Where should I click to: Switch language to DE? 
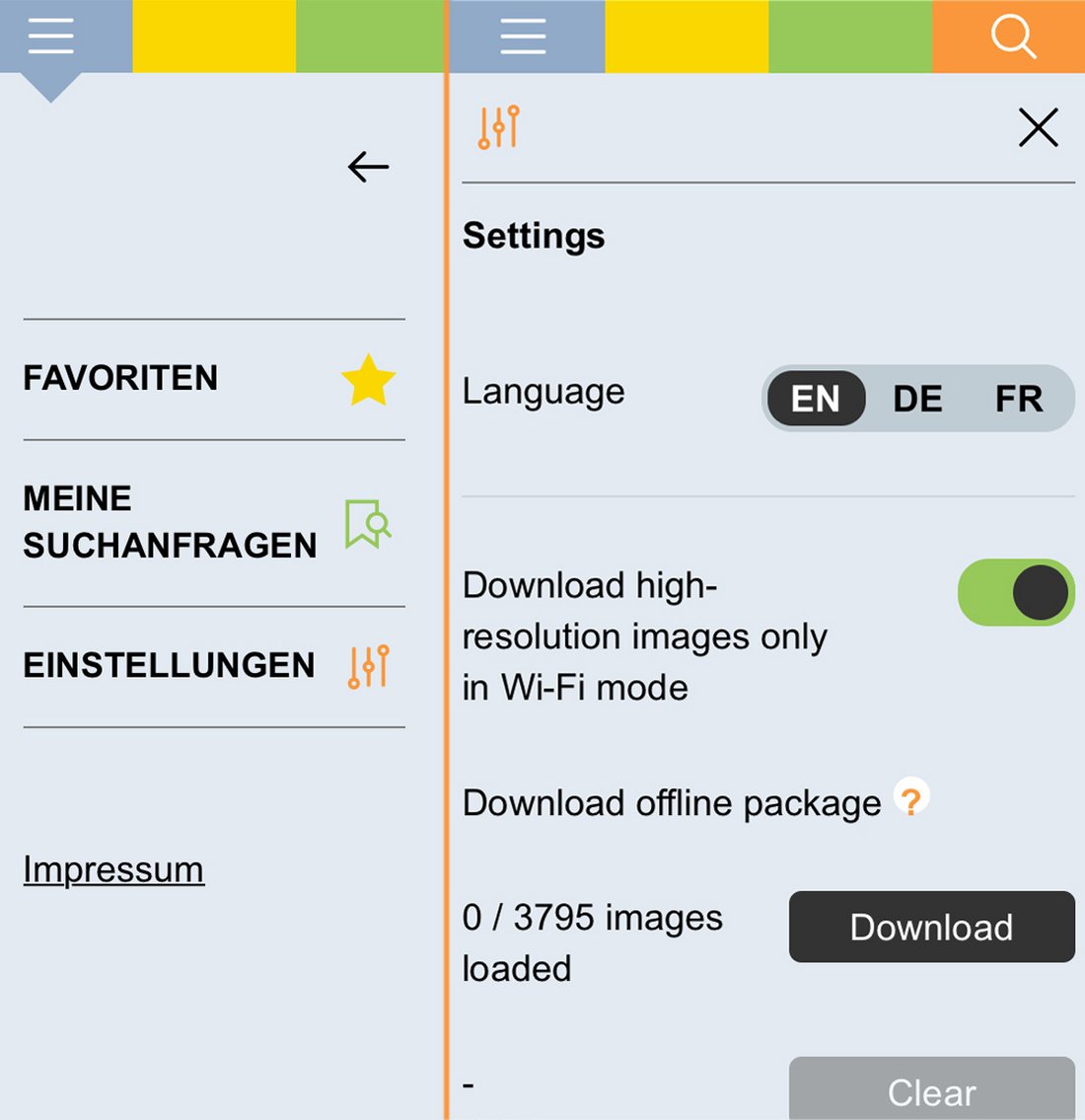(917, 399)
